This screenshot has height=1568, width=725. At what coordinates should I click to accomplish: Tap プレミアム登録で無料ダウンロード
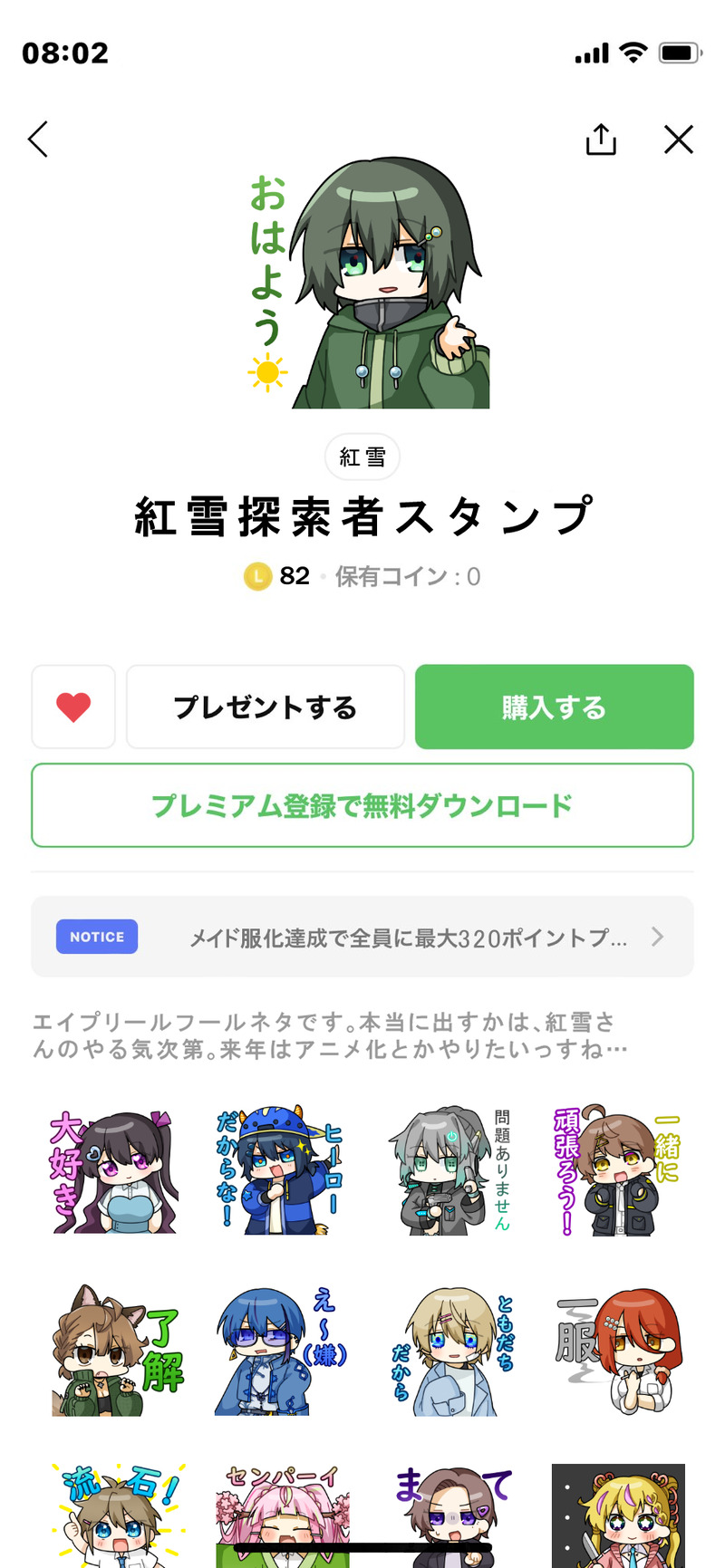tap(362, 805)
